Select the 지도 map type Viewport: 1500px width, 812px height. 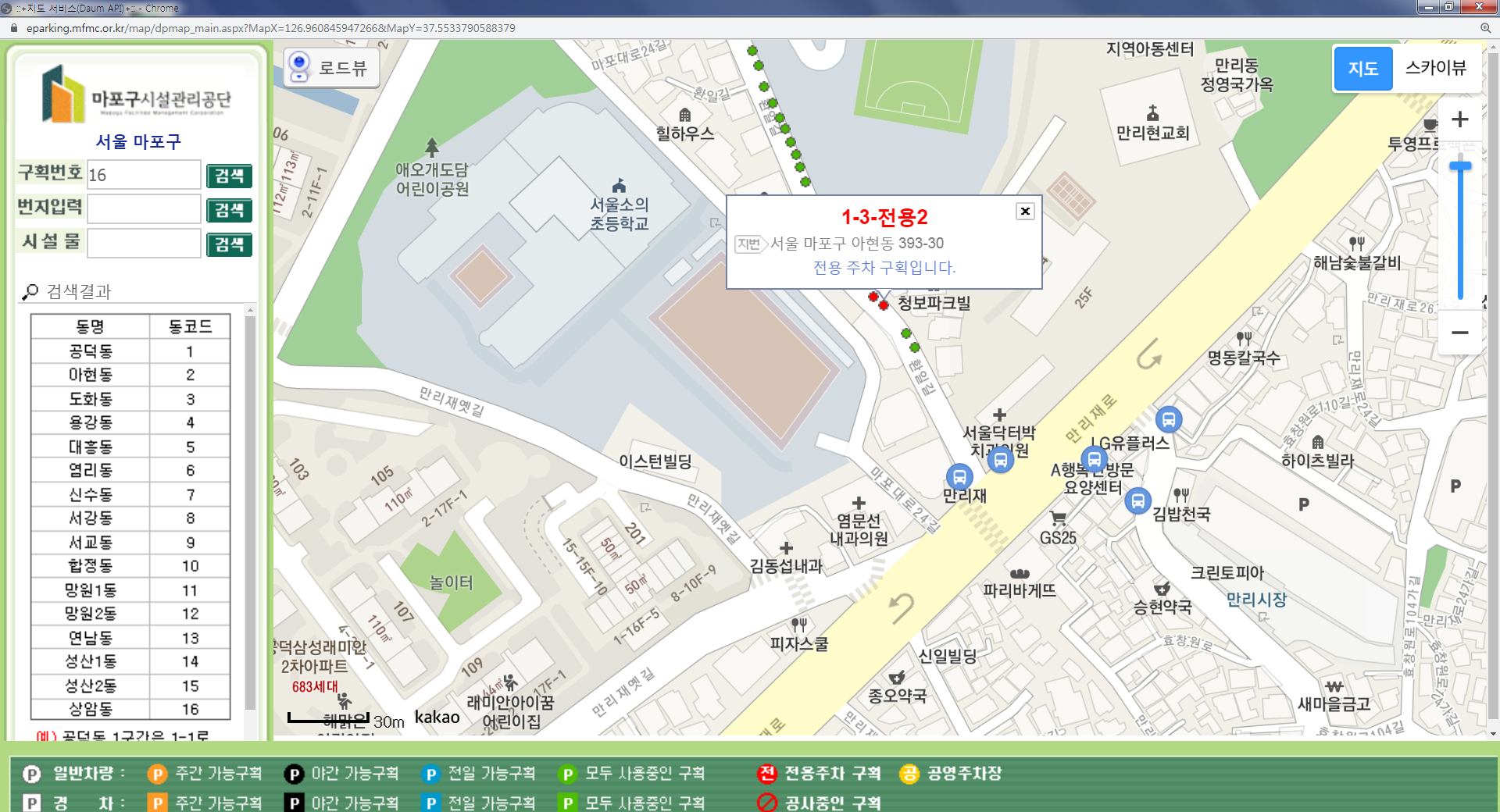coord(1362,69)
